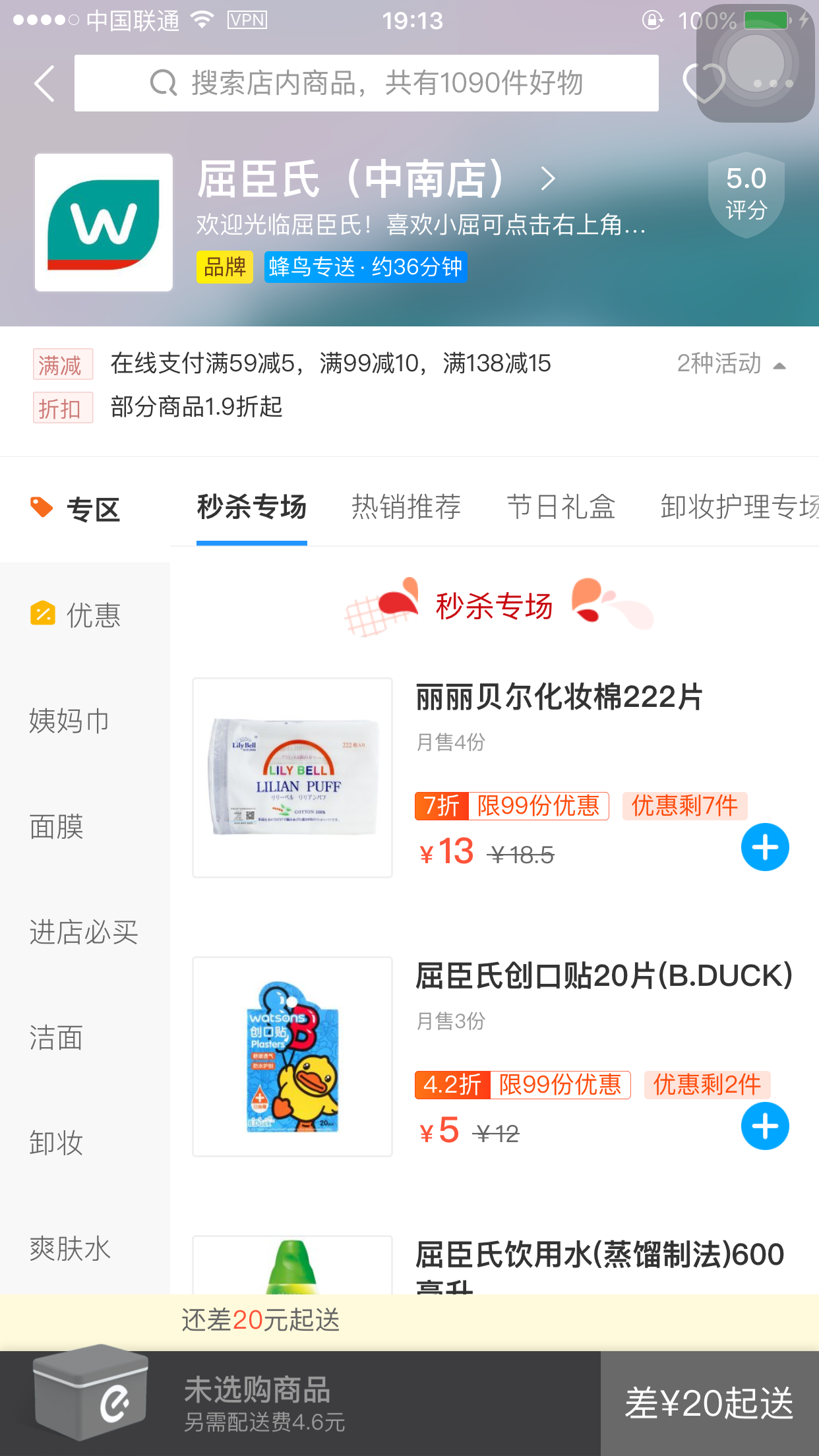819x1456 pixels.
Task: Search products within the store
Action: [x=366, y=83]
